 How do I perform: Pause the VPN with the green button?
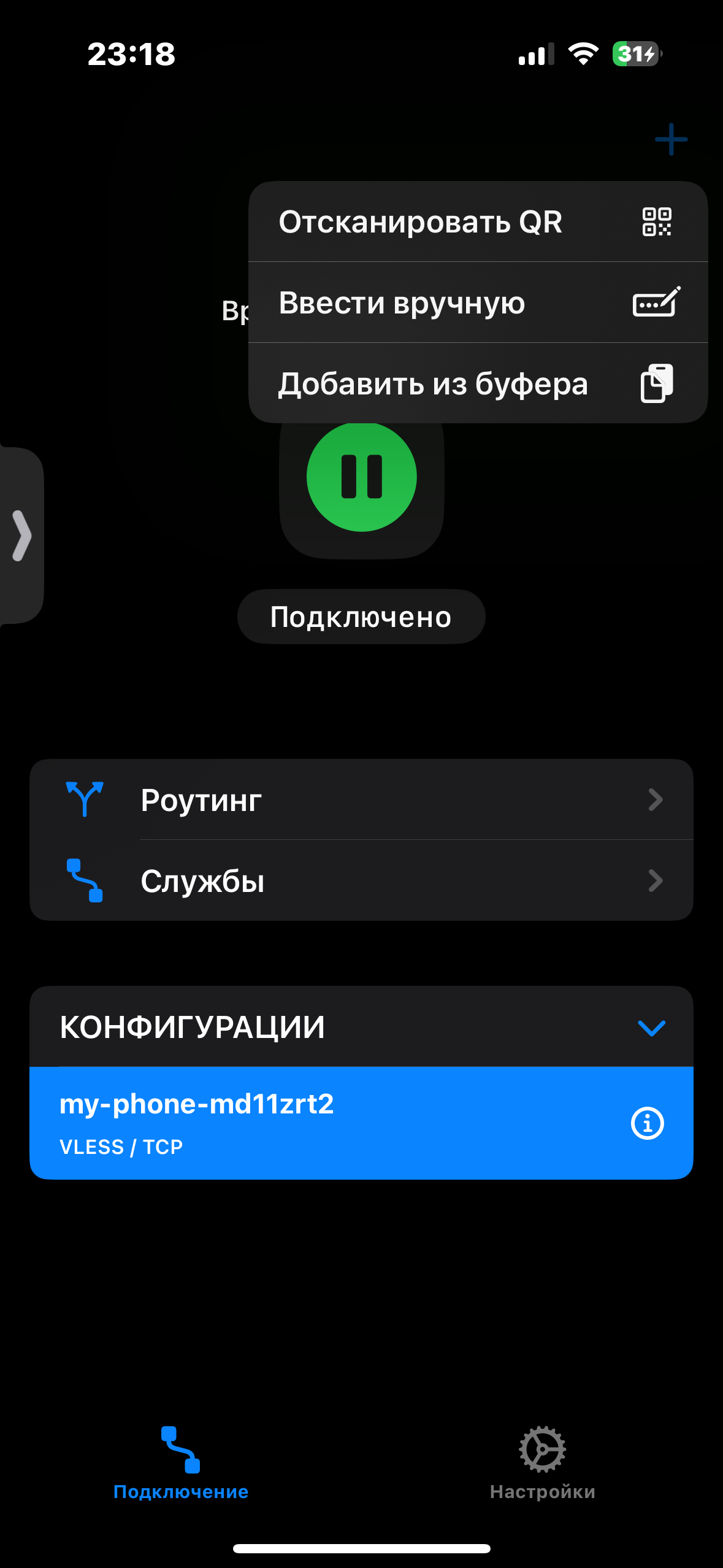click(361, 477)
